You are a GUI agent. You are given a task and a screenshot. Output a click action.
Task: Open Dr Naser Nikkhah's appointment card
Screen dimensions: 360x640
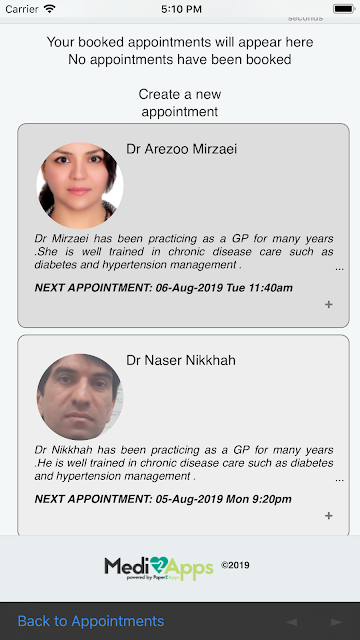(183, 435)
